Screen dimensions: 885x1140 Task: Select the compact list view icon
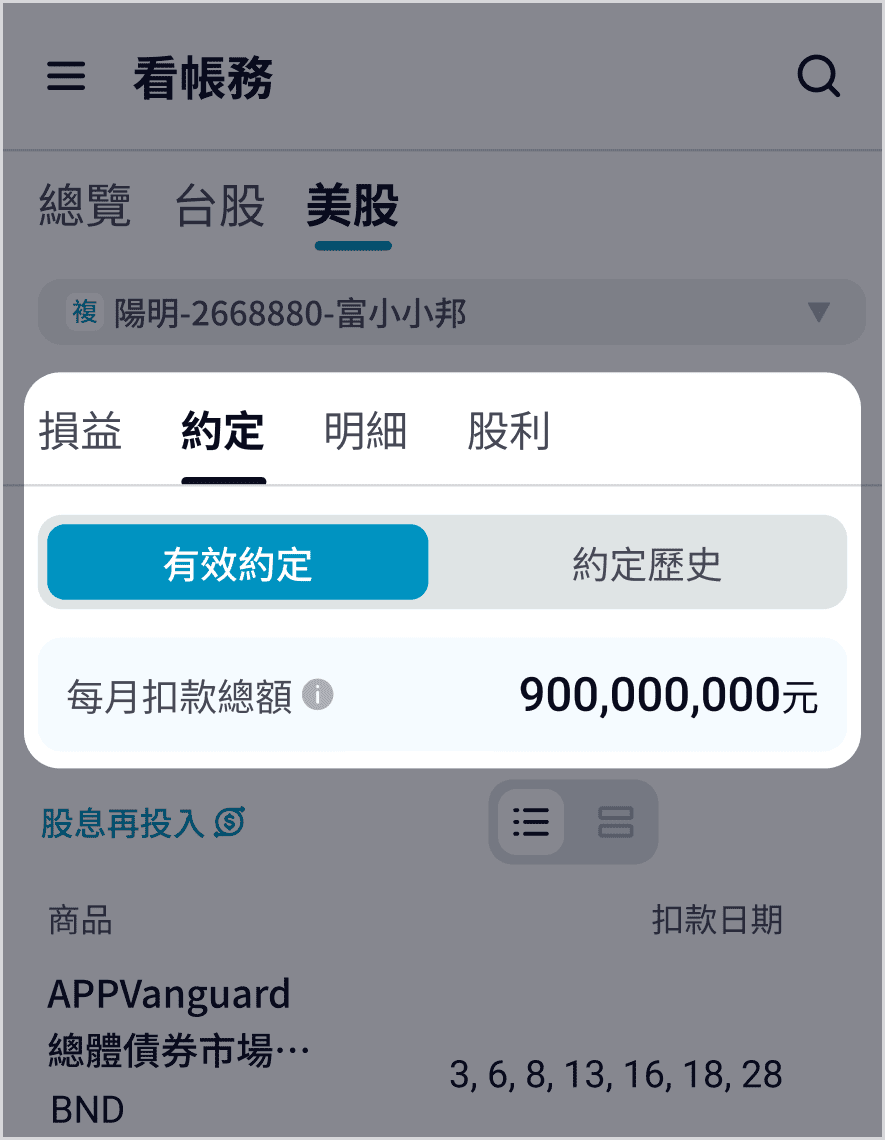pos(531,822)
